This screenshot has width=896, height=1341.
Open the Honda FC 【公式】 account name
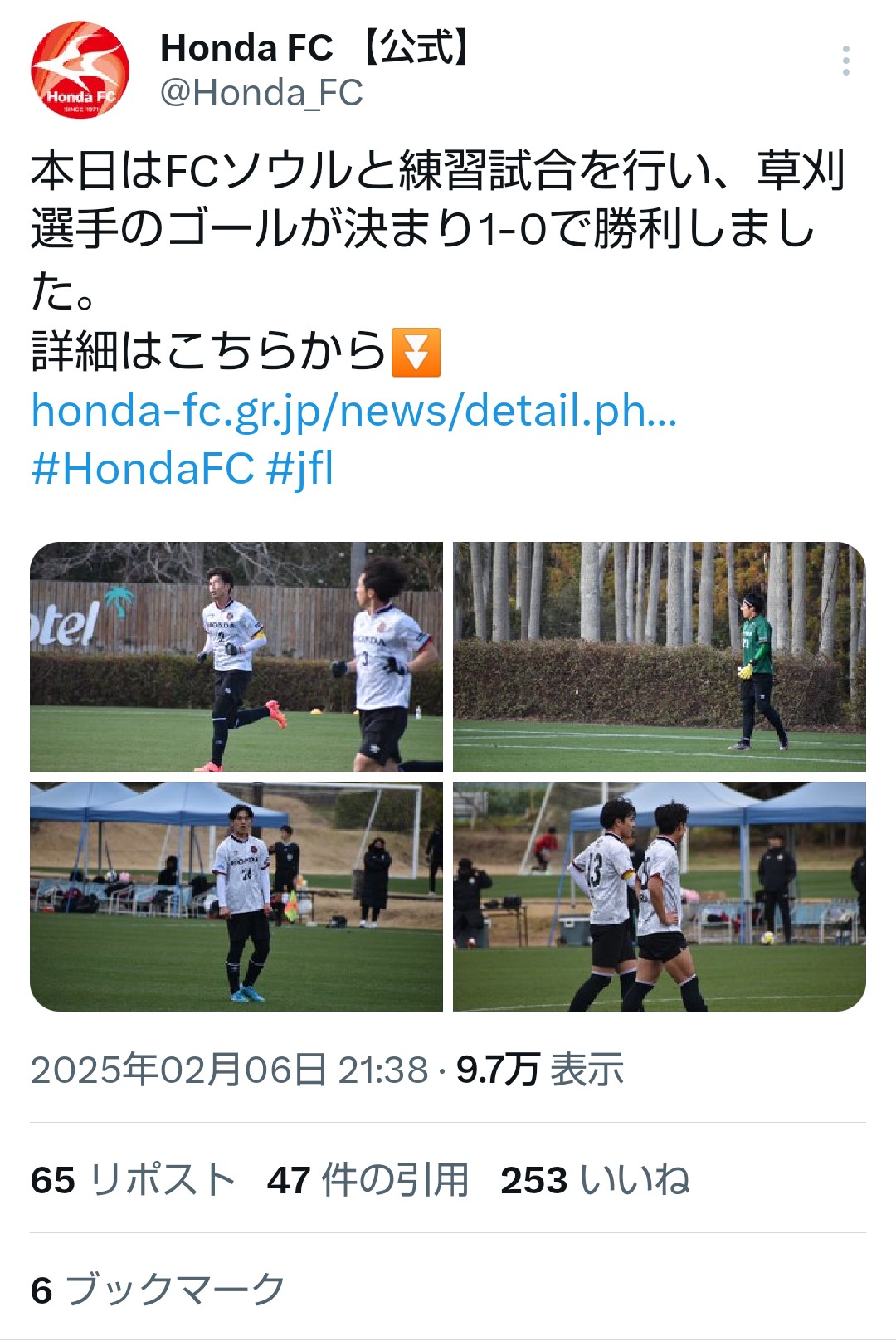point(315,48)
